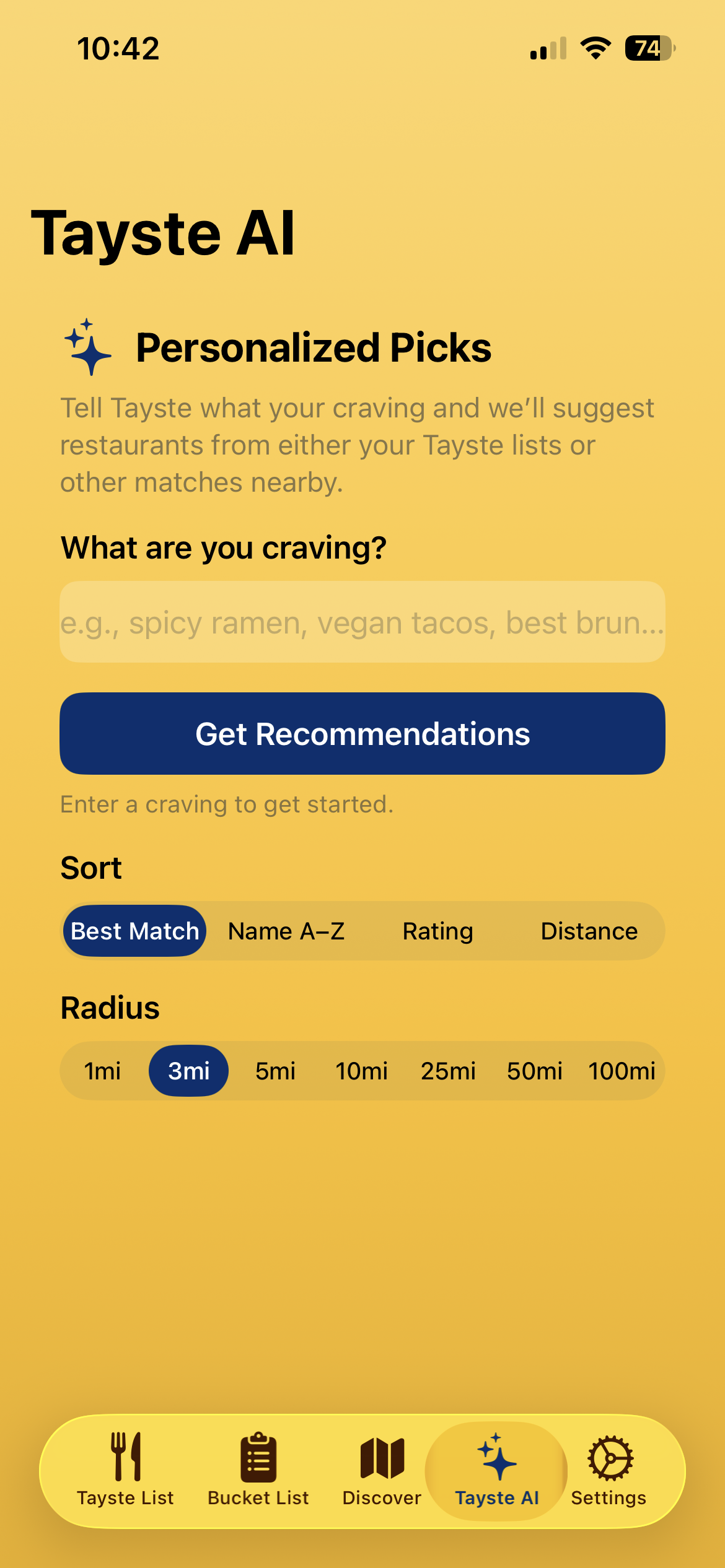Tap Get Recommendations button
The width and height of the screenshot is (725, 1568).
tap(362, 734)
